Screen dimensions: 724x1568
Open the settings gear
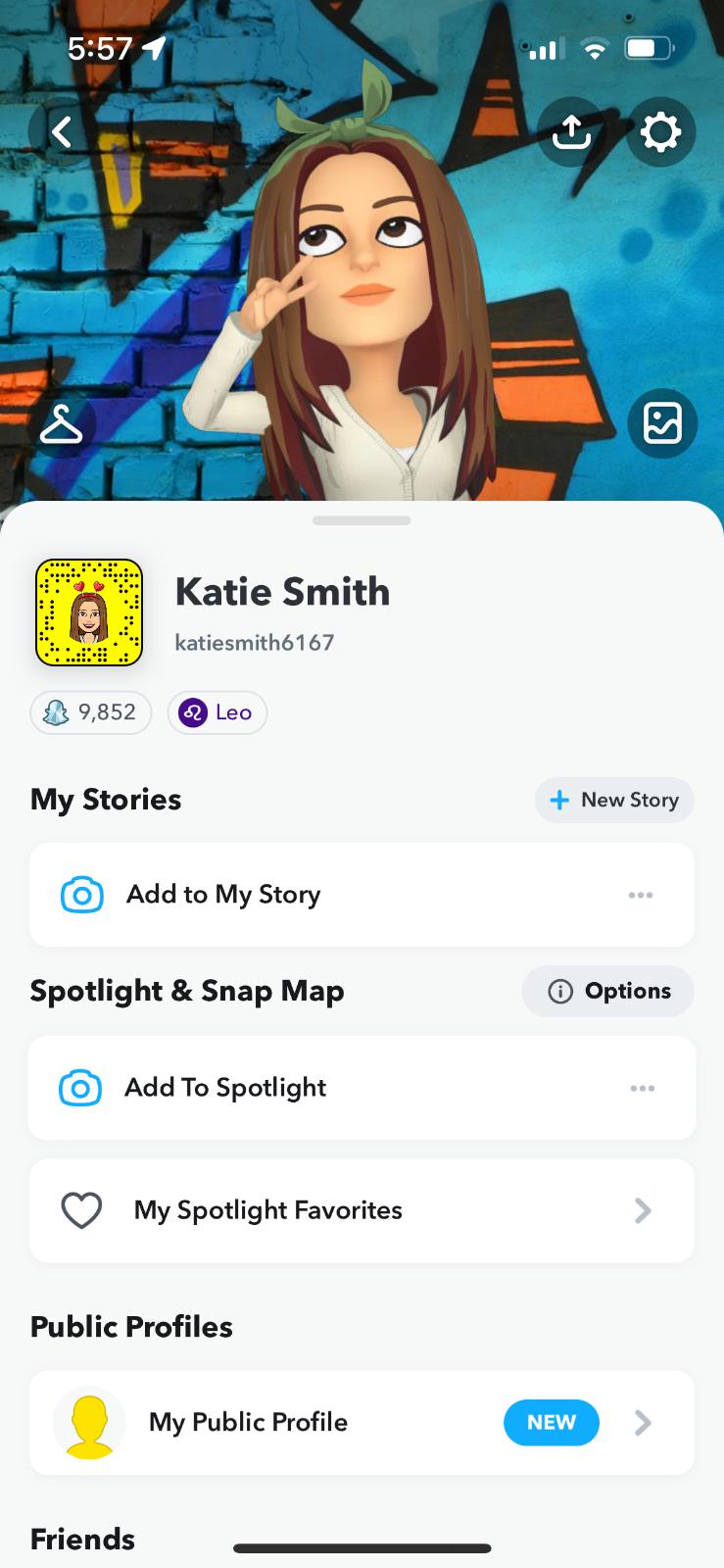click(x=660, y=131)
